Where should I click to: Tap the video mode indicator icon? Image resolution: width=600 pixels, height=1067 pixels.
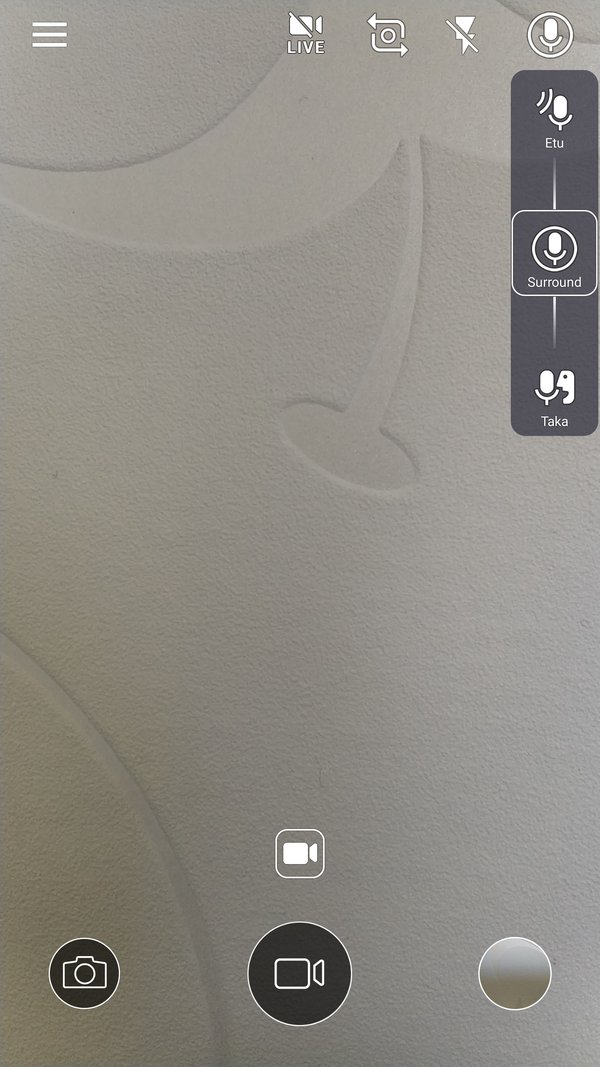[300, 853]
